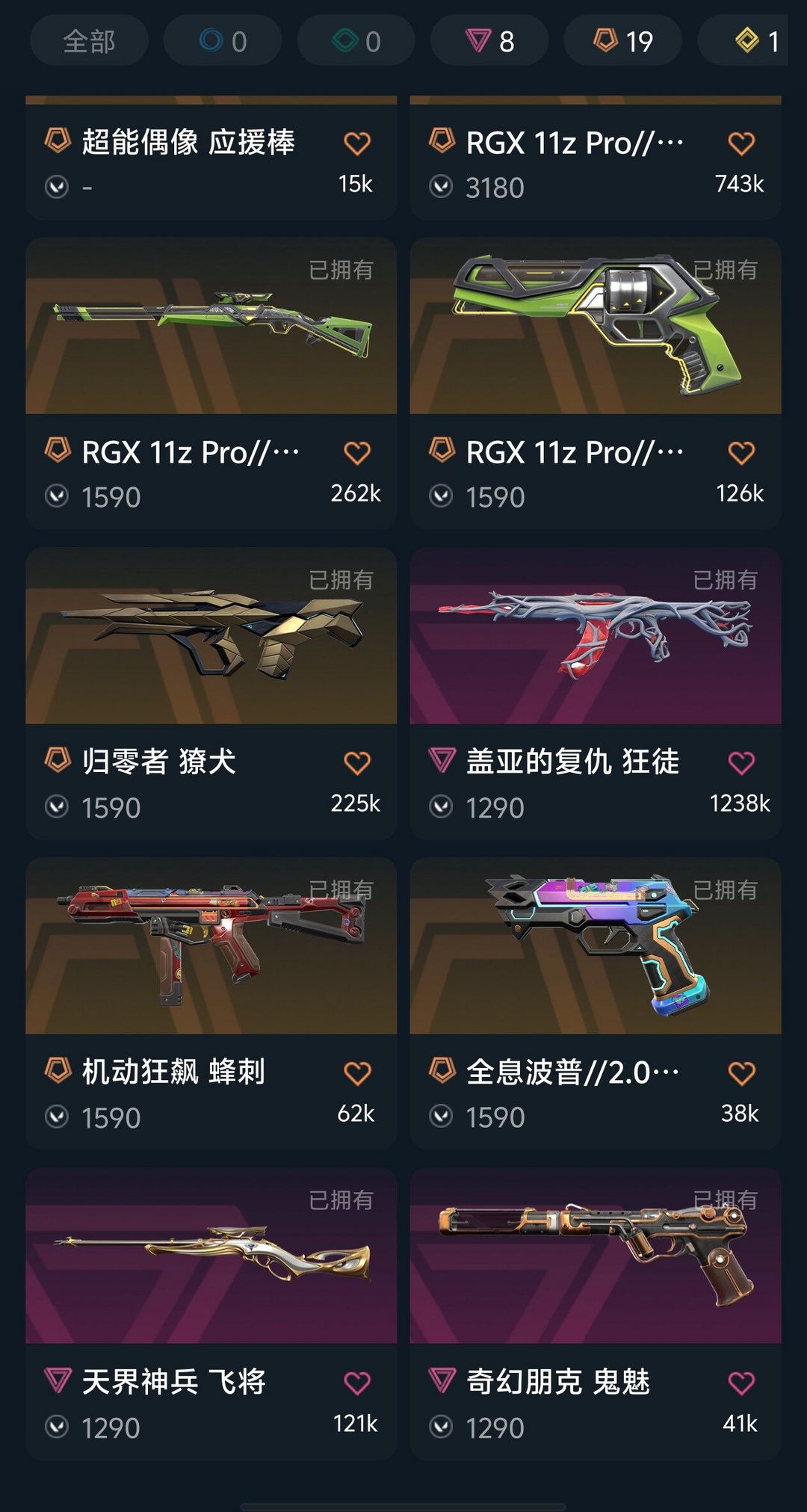Unfavorite 天界神兵 飞将 using its heart icon
The width and height of the screenshot is (807, 1512).
(x=356, y=1381)
